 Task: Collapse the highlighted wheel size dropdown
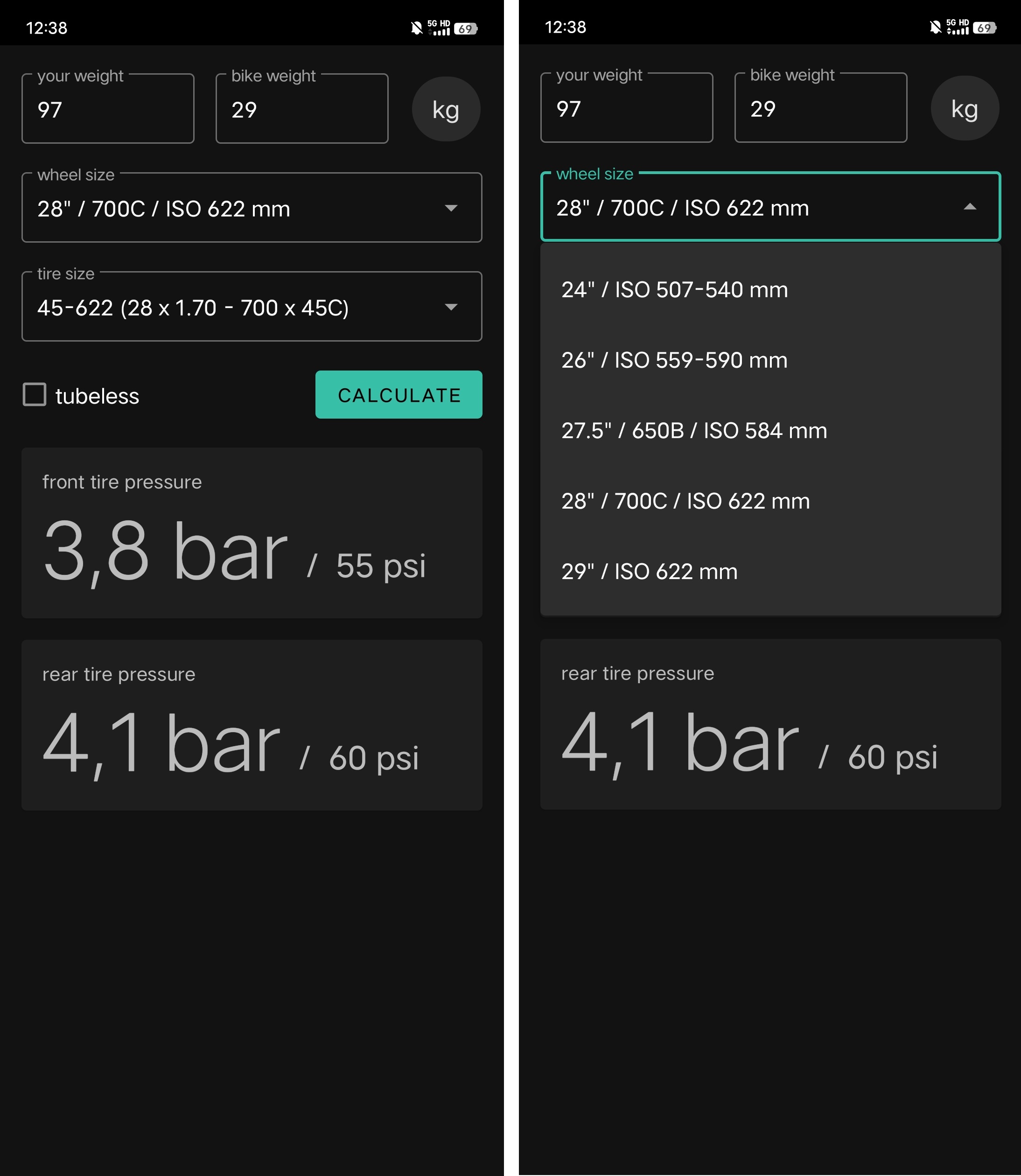(969, 207)
